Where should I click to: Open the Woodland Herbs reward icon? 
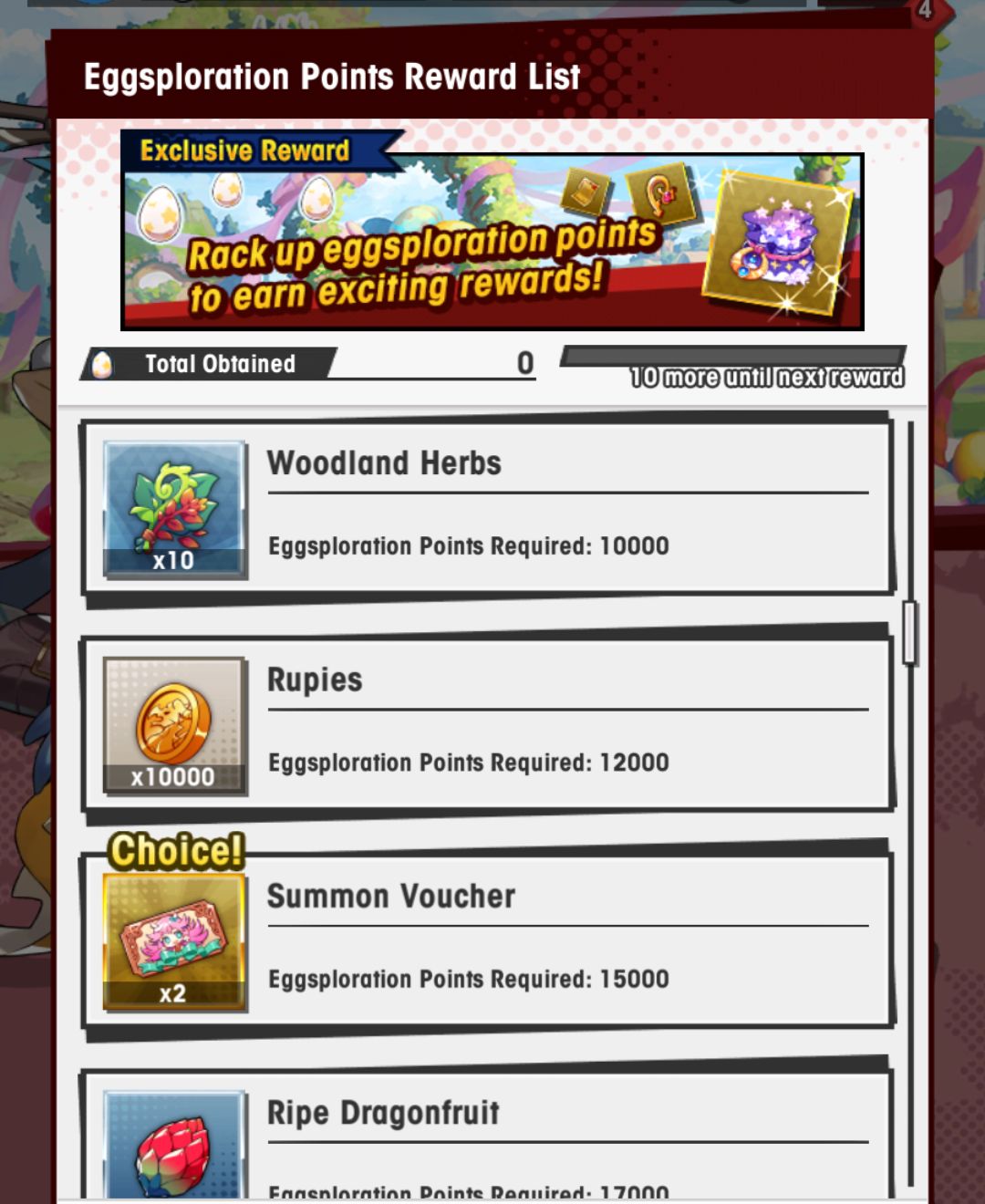coord(174,509)
